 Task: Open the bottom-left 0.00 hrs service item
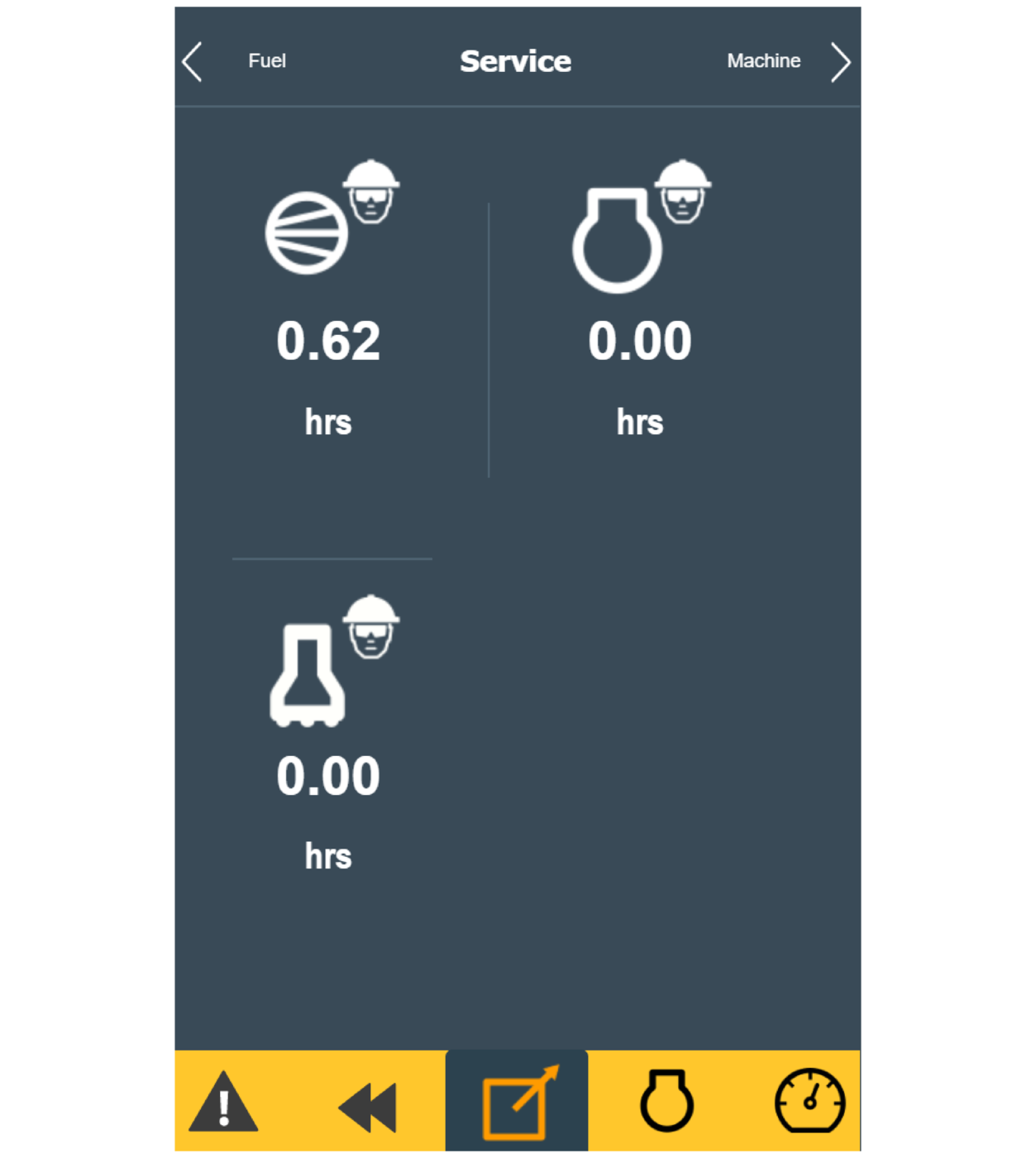click(329, 736)
